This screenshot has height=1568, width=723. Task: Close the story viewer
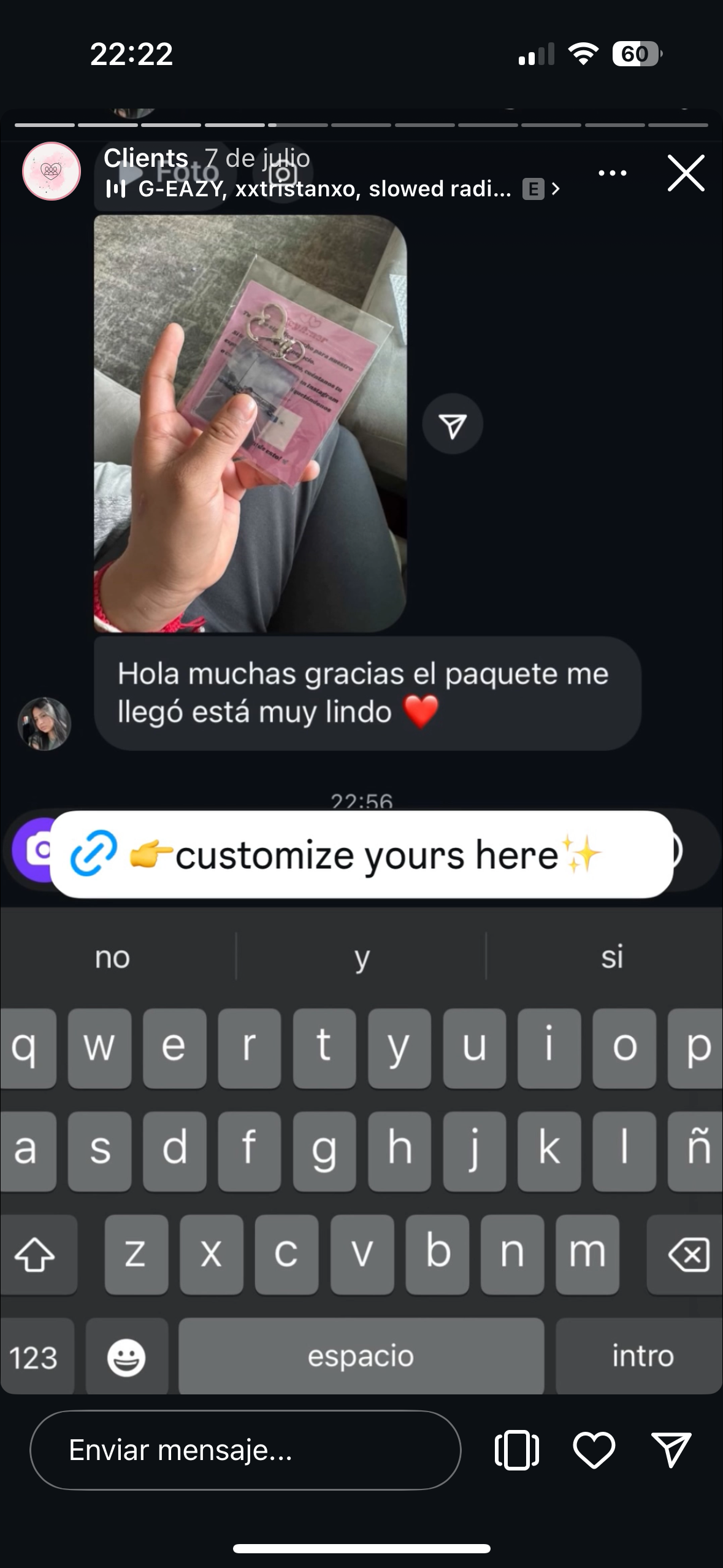pyautogui.click(x=686, y=173)
